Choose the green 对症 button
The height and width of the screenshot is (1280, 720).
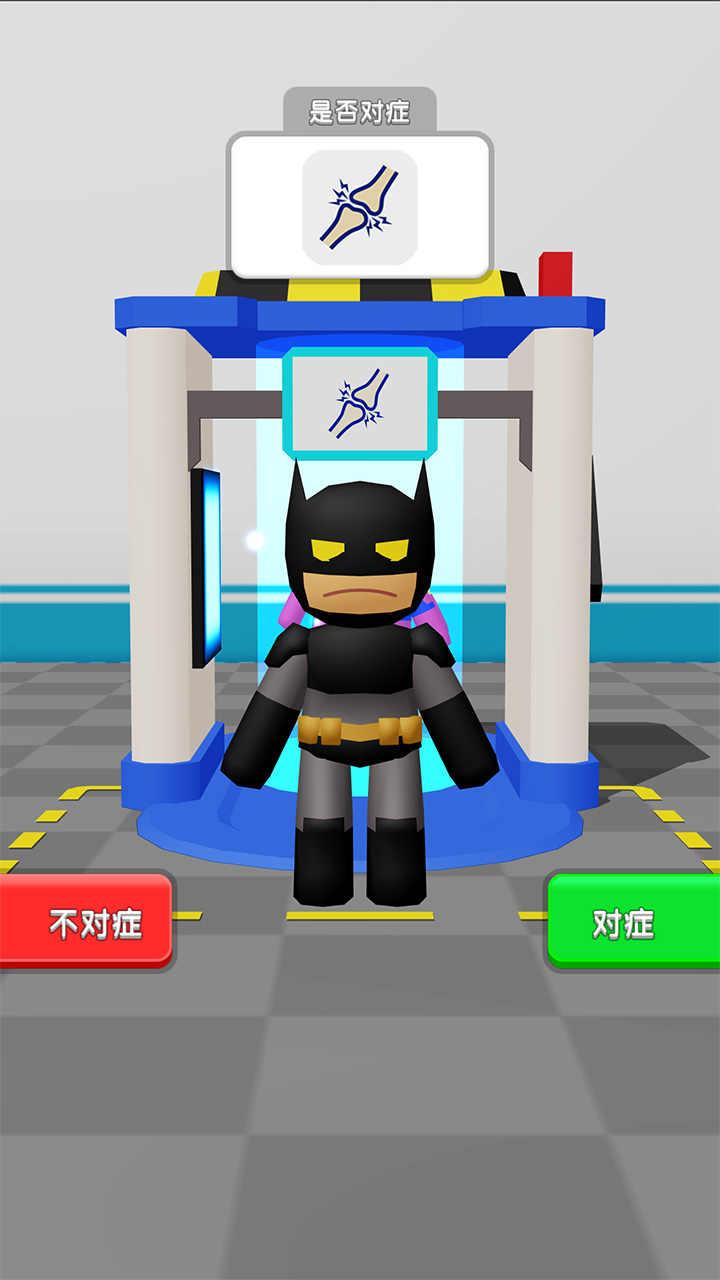[632, 922]
